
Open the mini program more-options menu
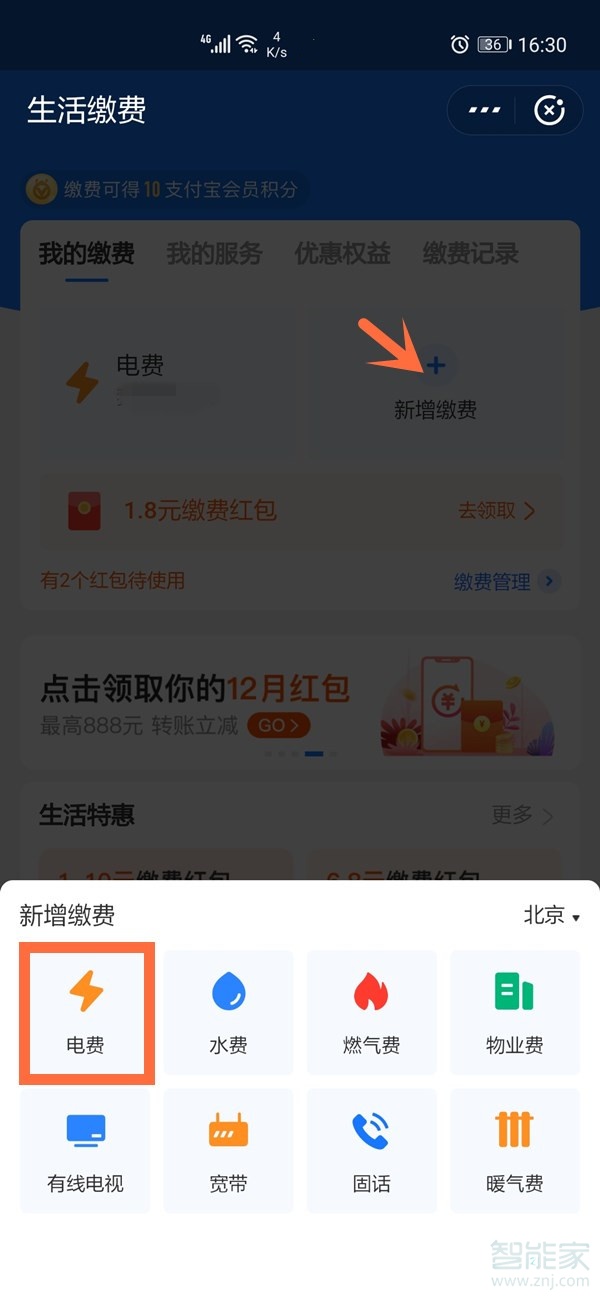click(484, 110)
